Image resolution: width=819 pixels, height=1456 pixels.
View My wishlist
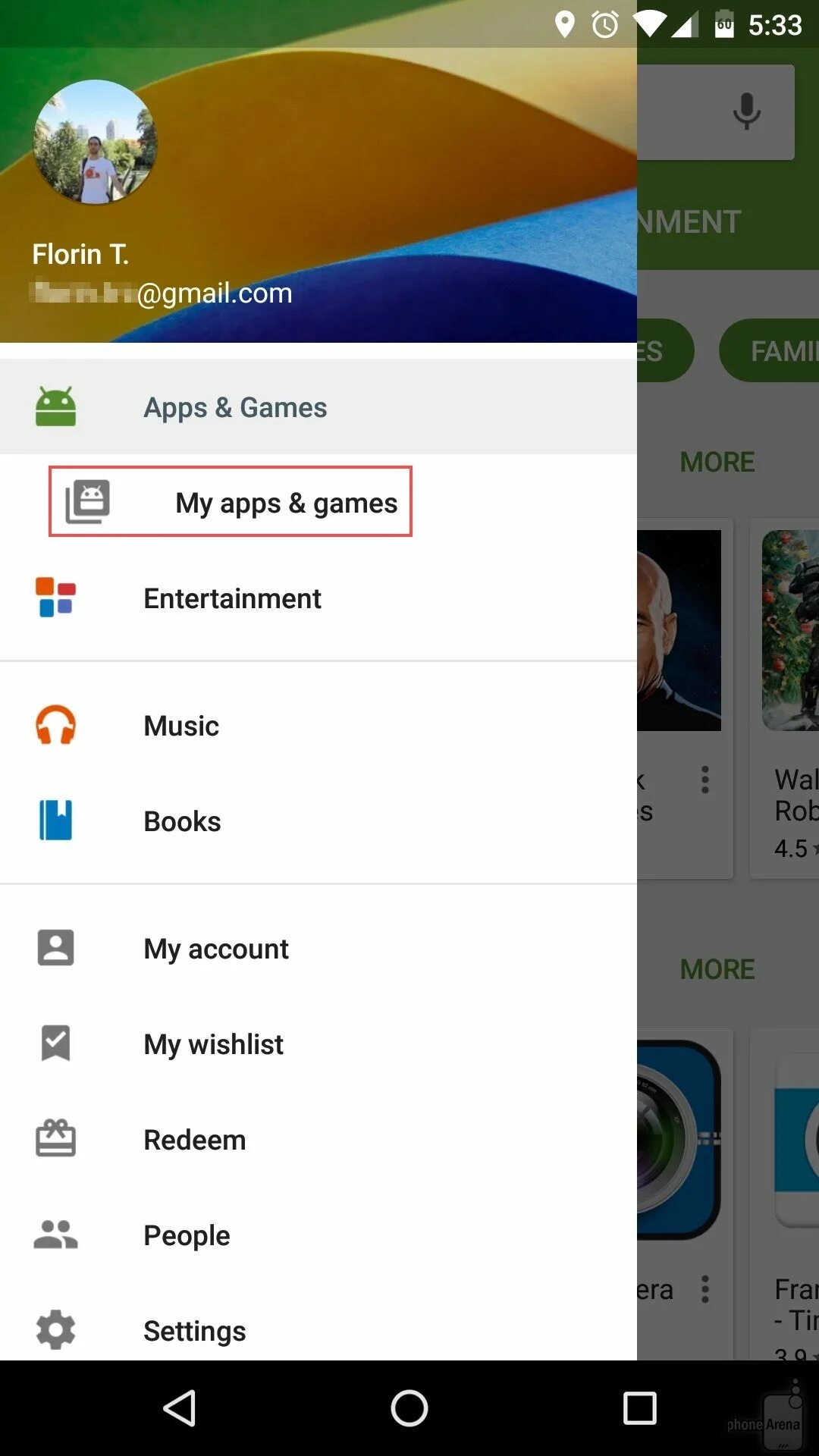point(318,1044)
